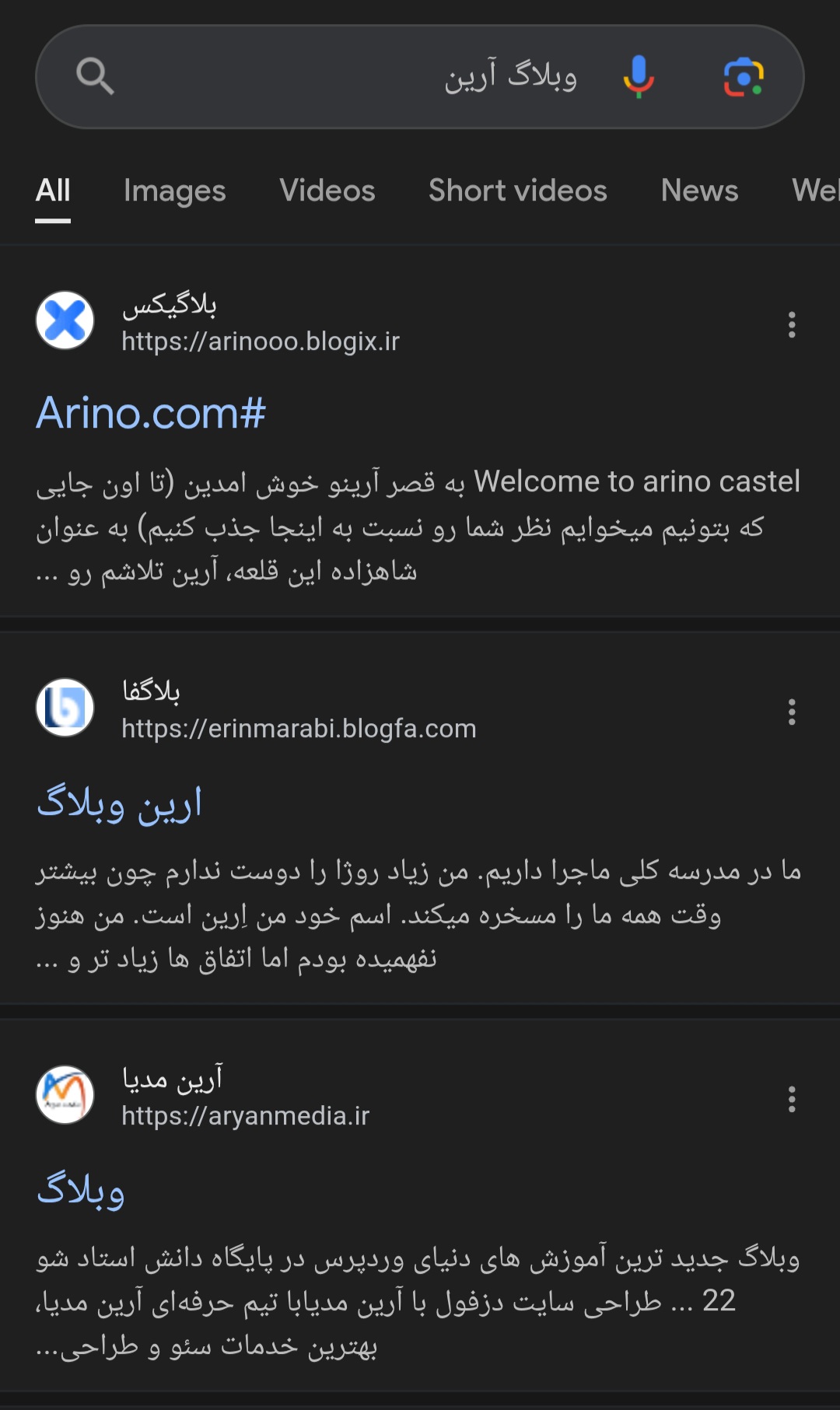Open Google Lens camera search

click(x=744, y=77)
